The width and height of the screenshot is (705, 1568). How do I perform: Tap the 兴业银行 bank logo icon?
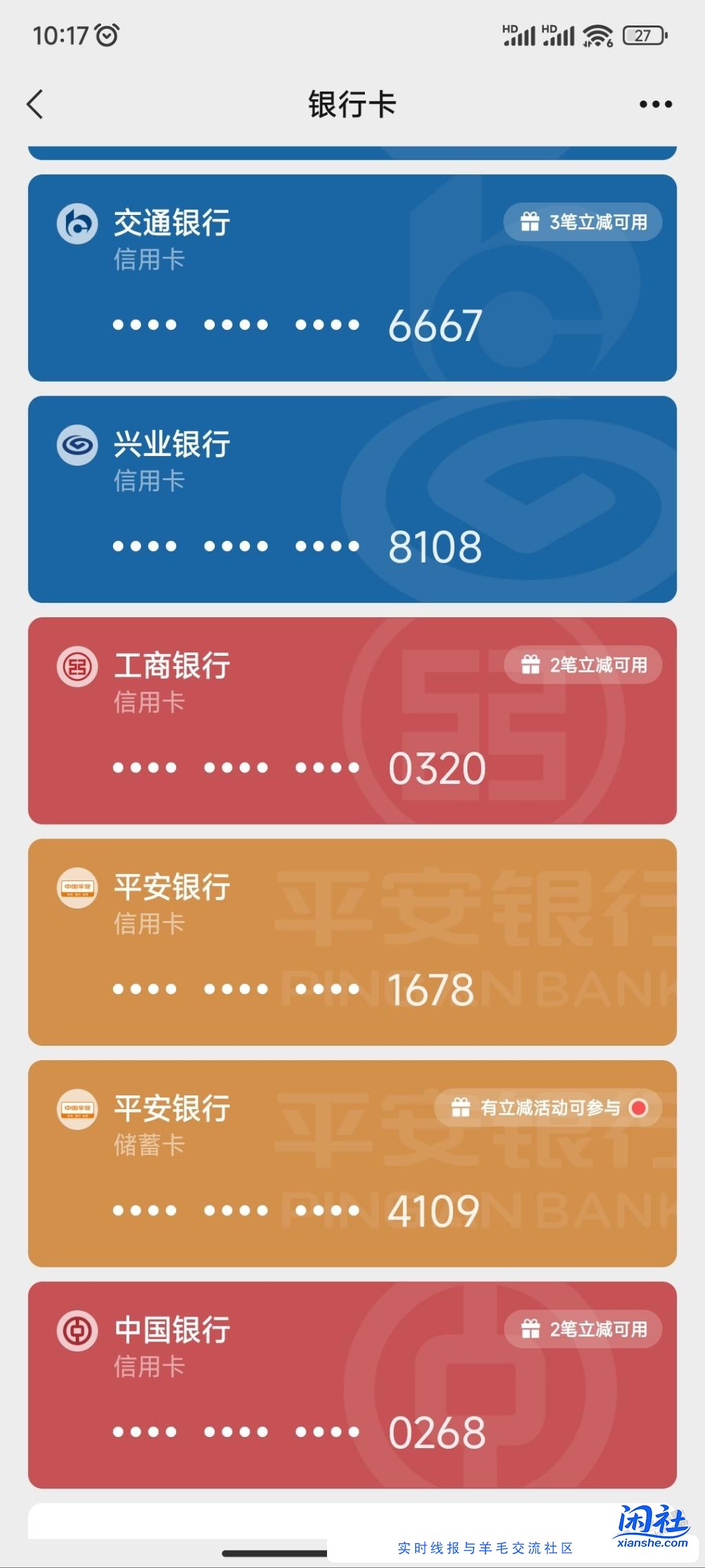tap(76, 444)
